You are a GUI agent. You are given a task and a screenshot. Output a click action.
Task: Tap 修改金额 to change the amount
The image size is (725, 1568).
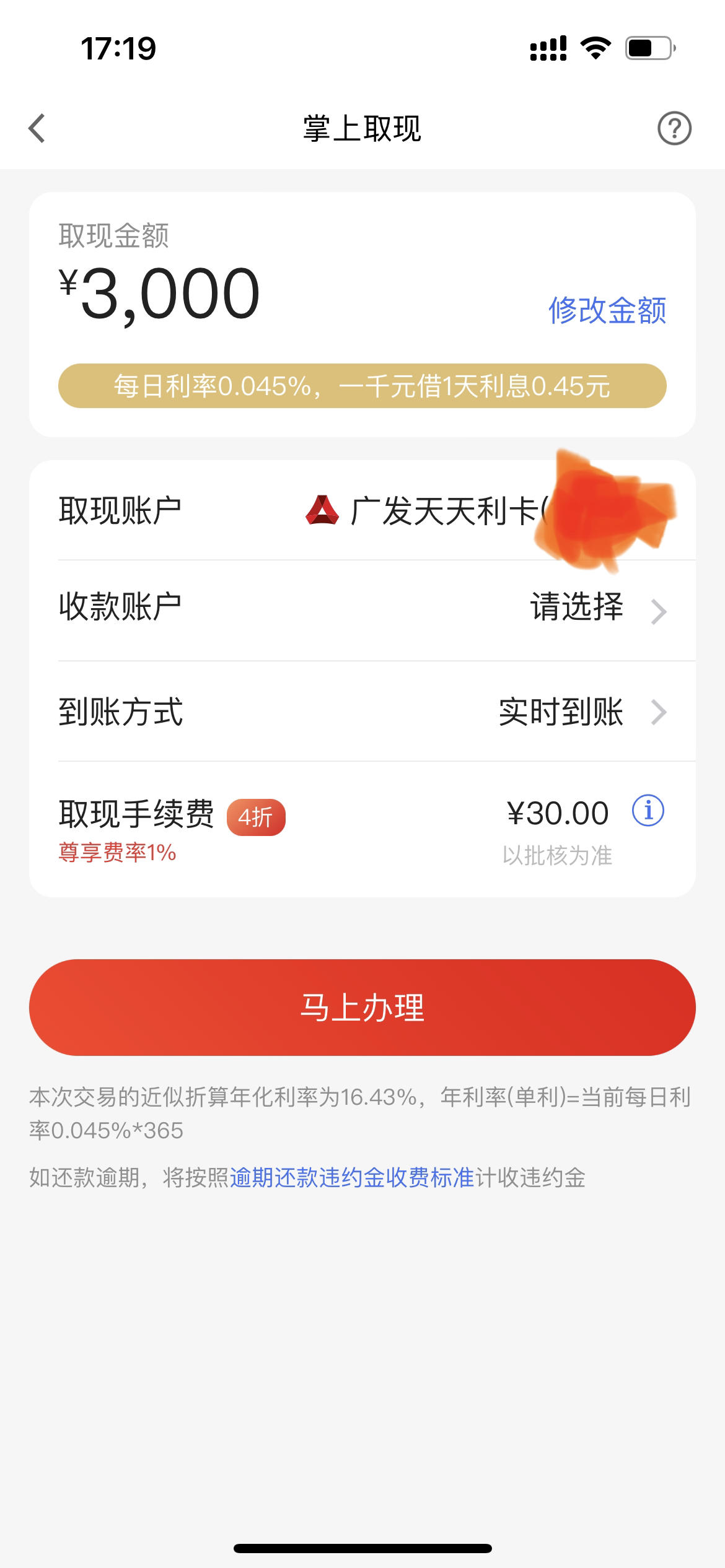click(x=608, y=311)
